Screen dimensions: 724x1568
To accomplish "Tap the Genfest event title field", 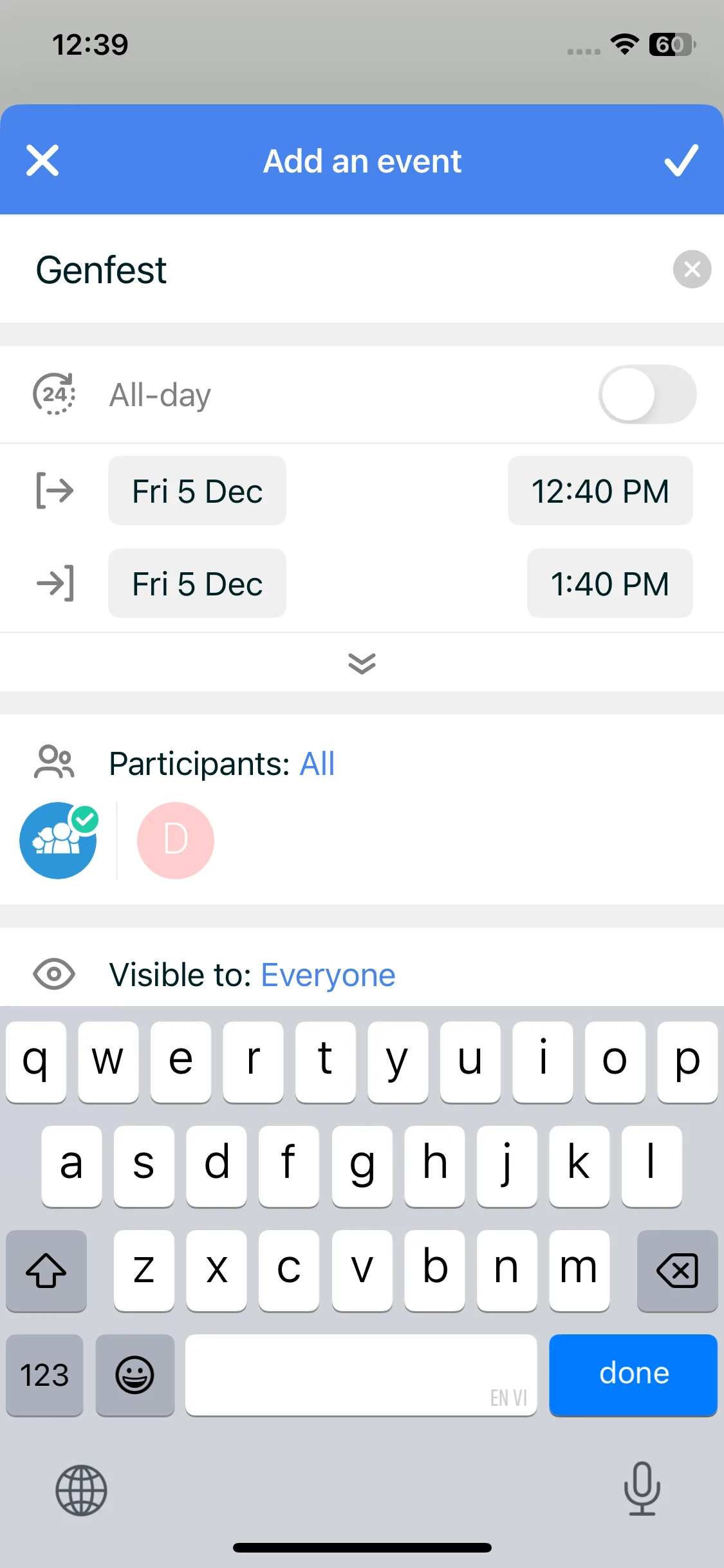I will [x=322, y=269].
